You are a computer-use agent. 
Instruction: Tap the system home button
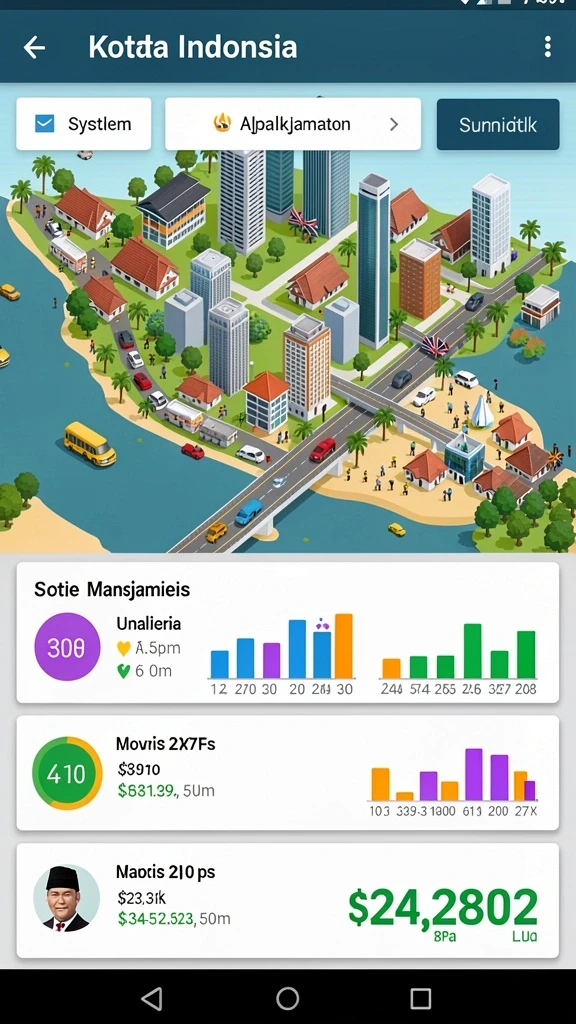pyautogui.click(x=287, y=998)
